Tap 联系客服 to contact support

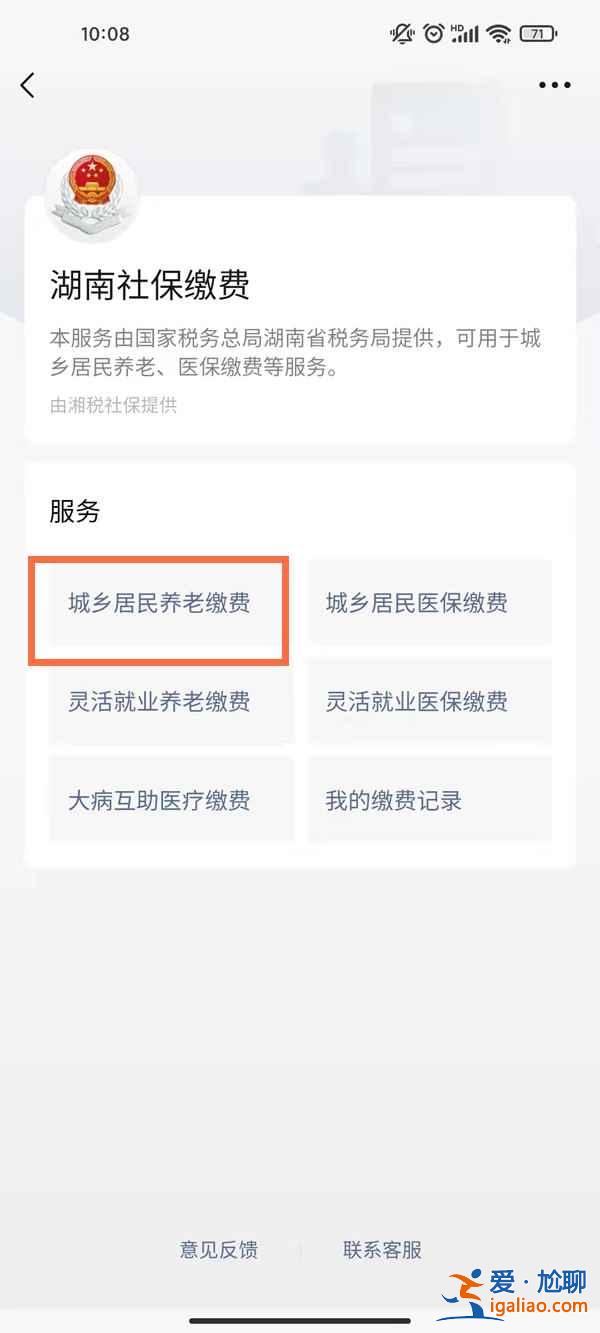[x=382, y=1250]
